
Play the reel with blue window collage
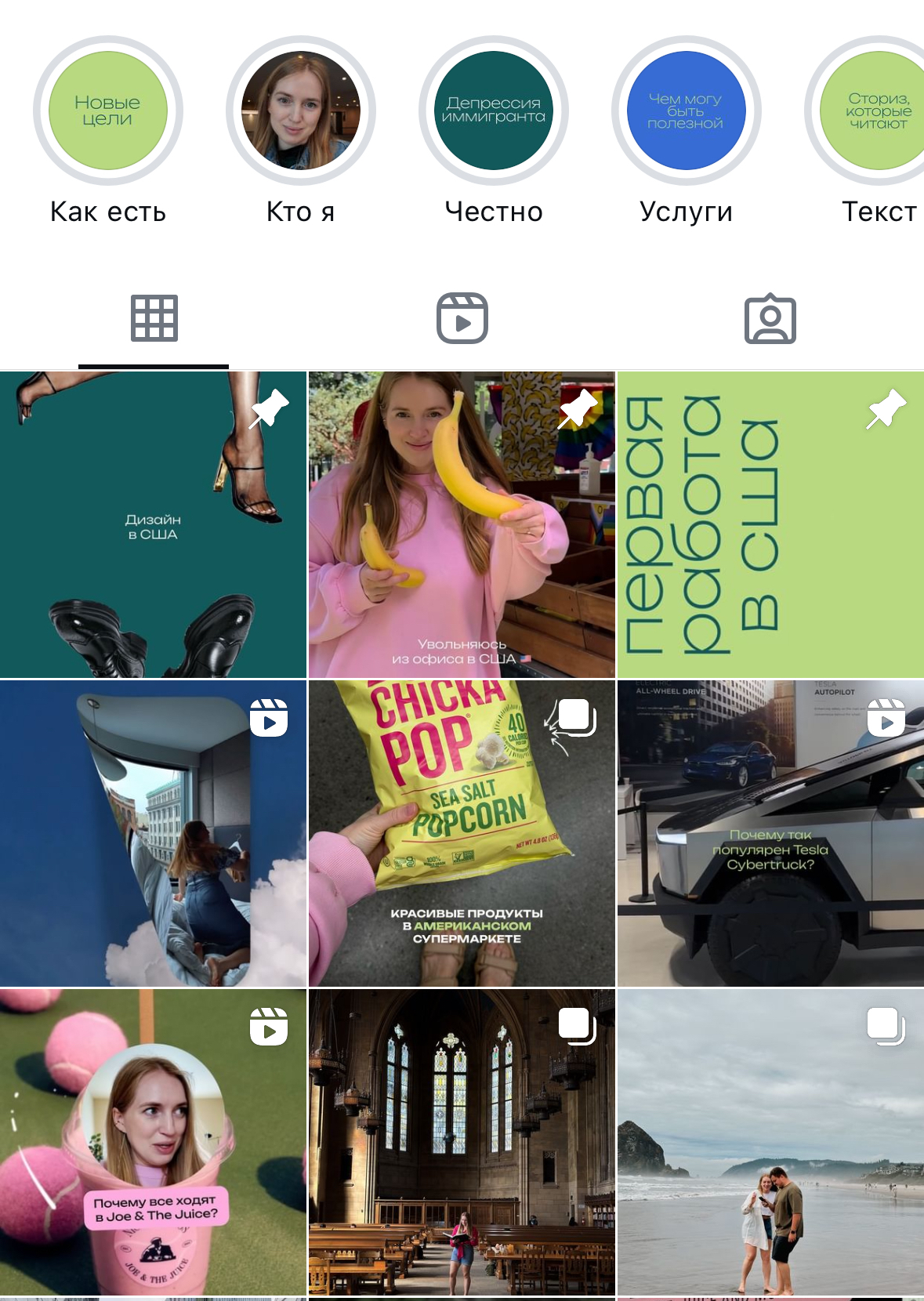point(153,833)
